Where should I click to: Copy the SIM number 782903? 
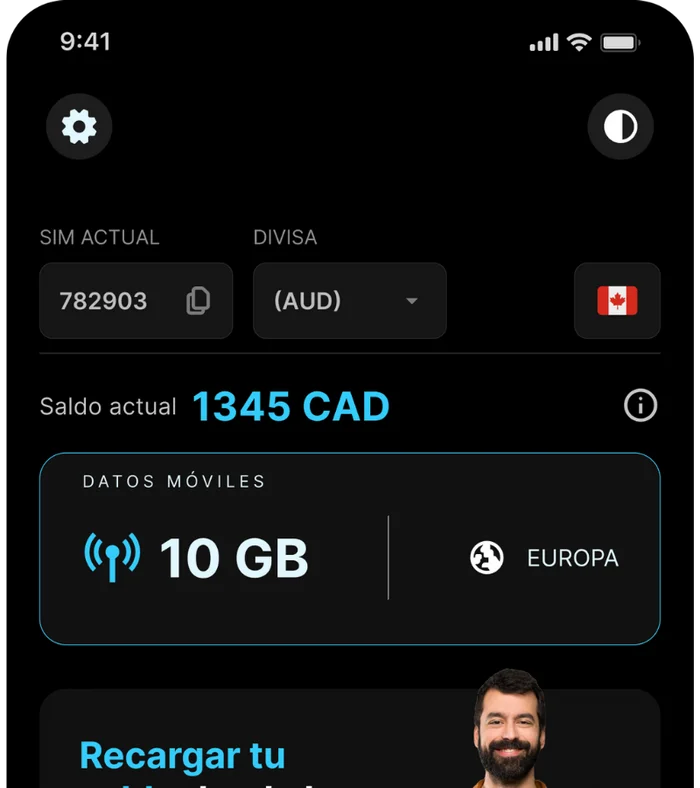(198, 301)
